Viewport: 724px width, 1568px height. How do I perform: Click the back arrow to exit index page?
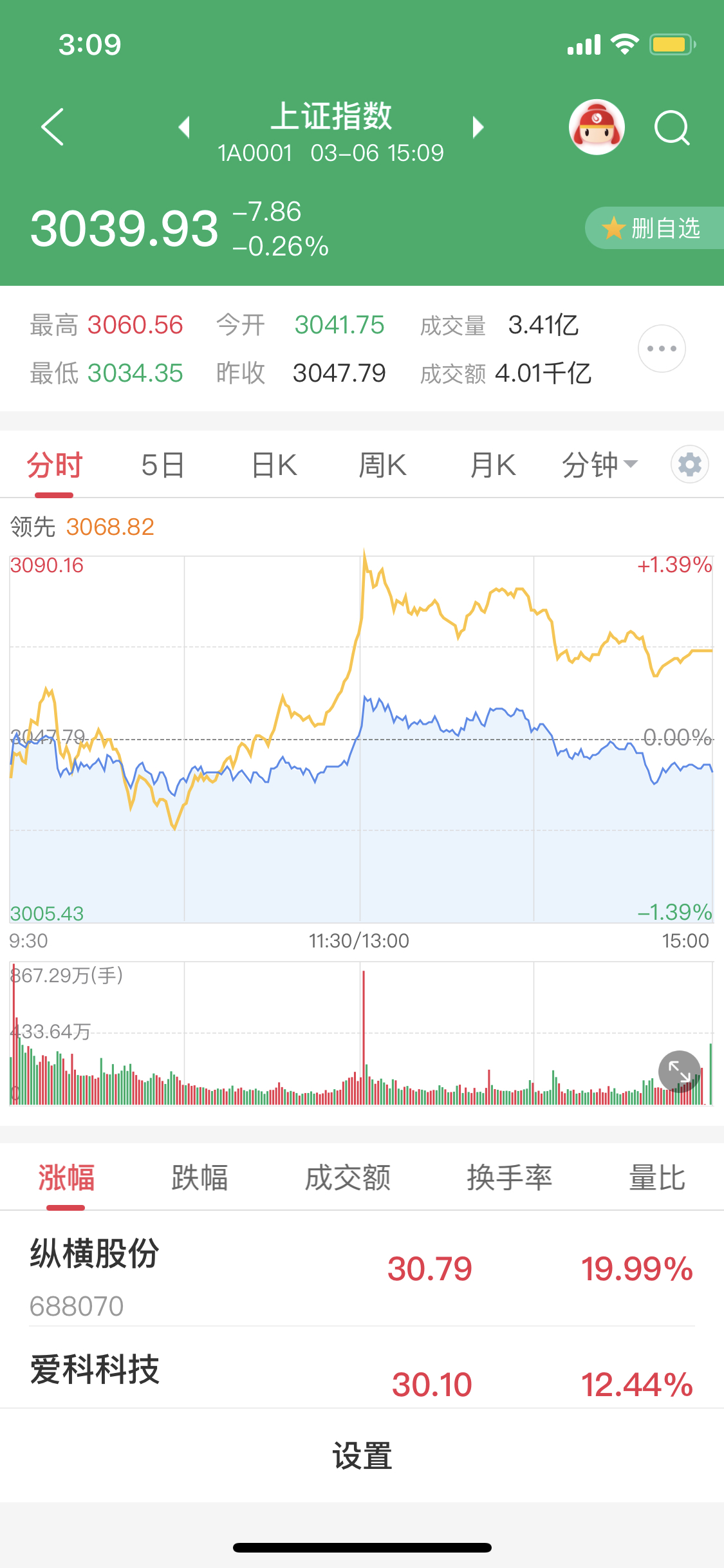(53, 127)
